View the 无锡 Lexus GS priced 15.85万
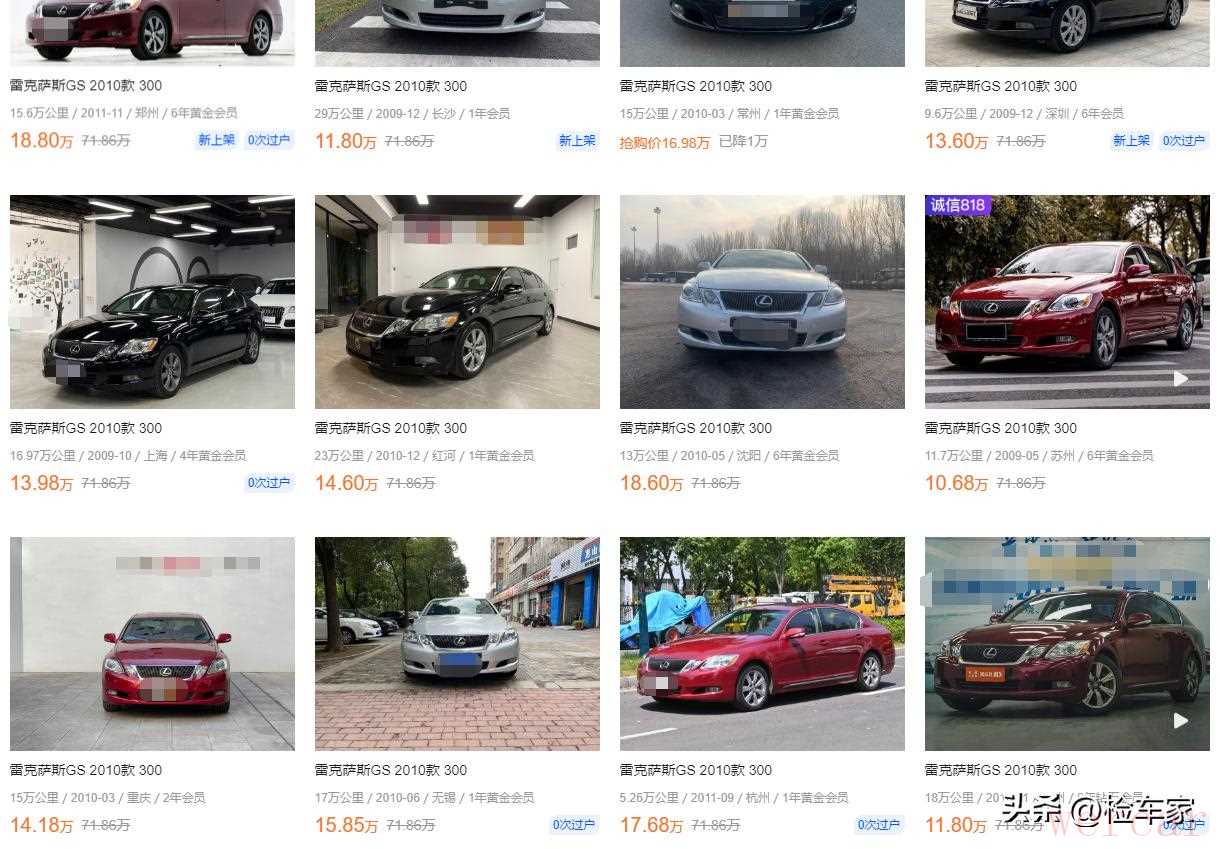1220x849 pixels. (x=391, y=770)
